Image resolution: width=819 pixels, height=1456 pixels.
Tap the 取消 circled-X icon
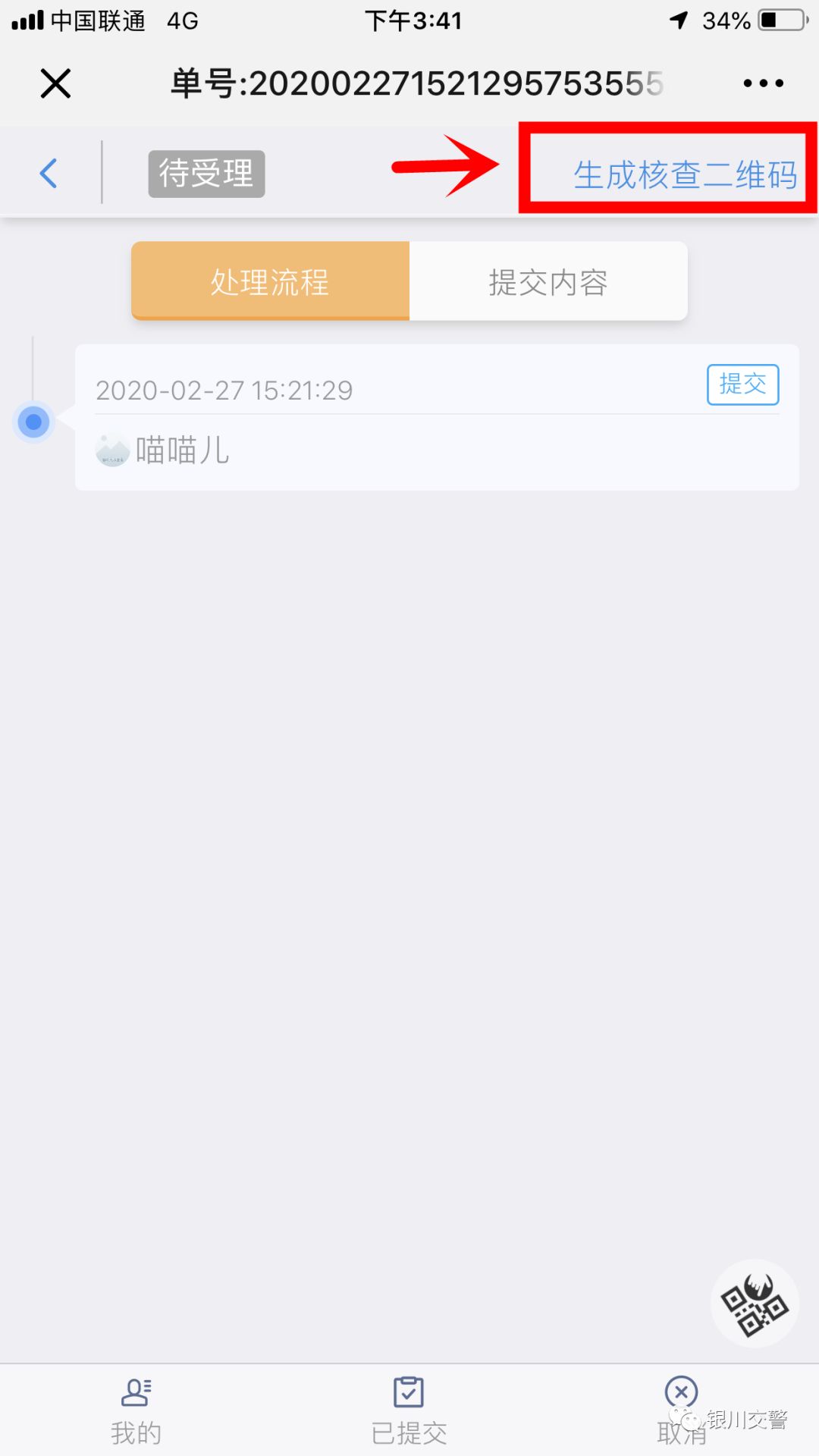click(x=679, y=1392)
